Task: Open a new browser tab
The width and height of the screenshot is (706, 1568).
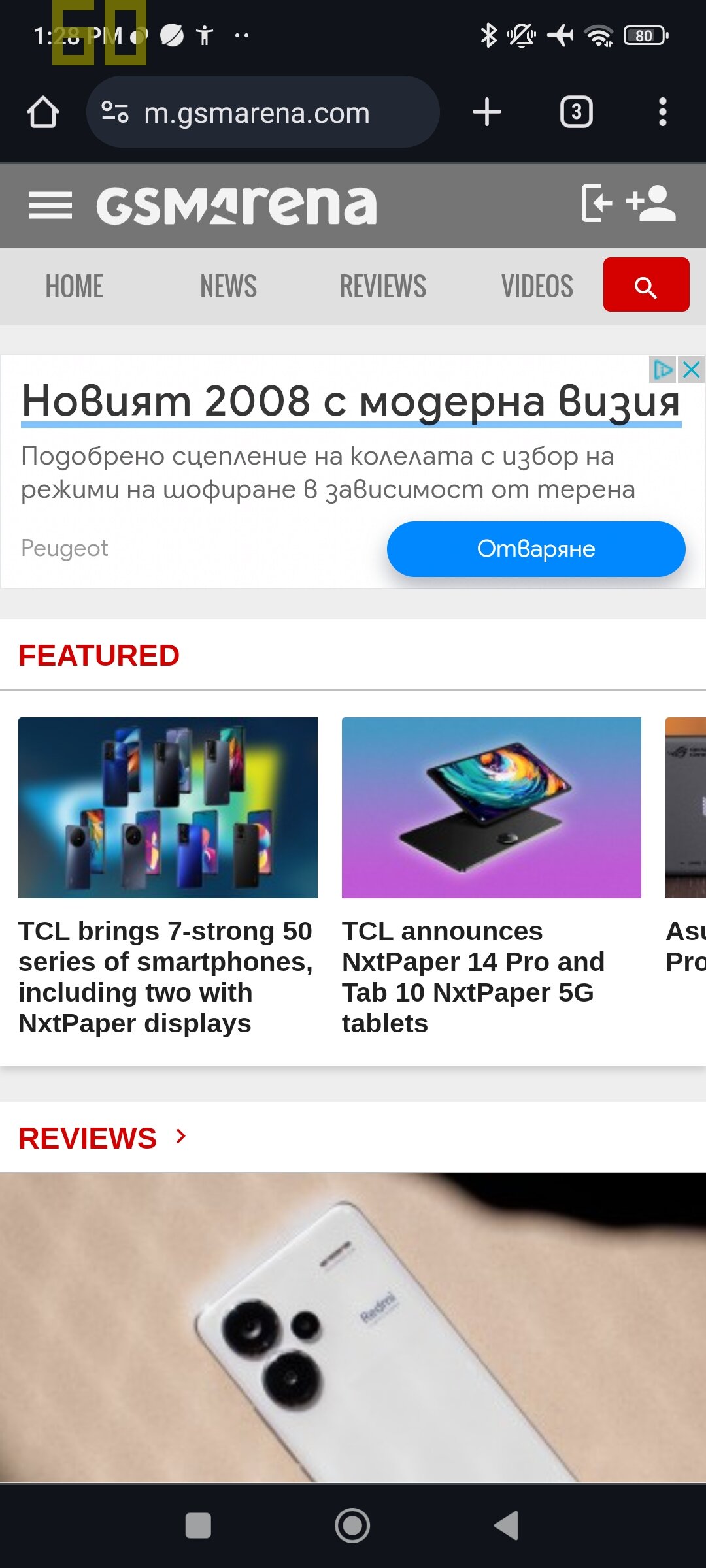Action: coord(487,112)
